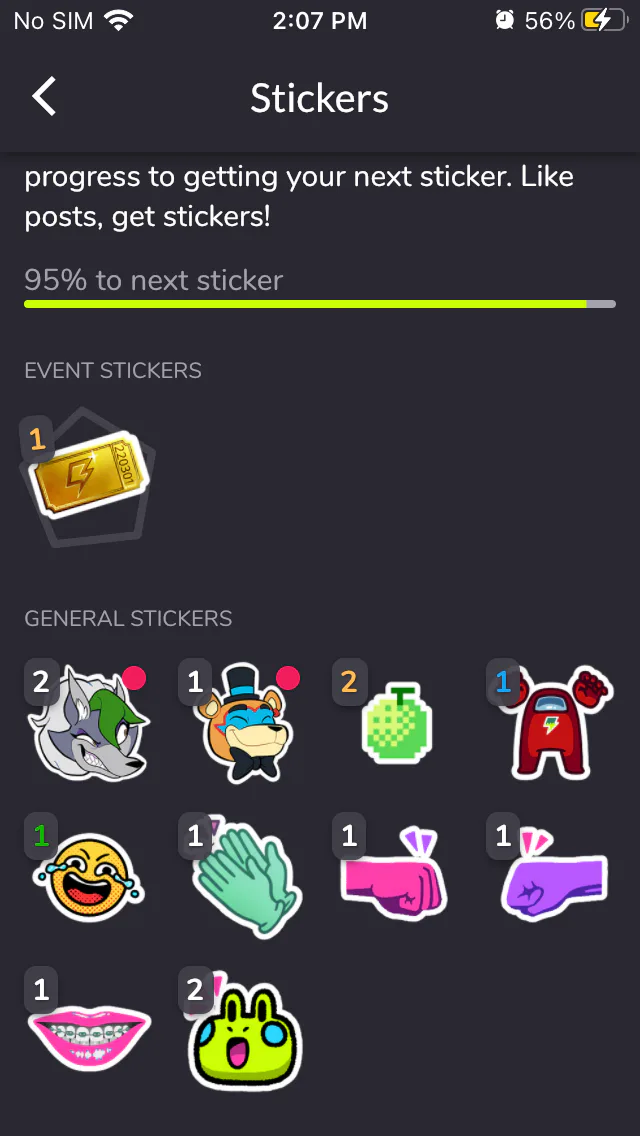The width and height of the screenshot is (640, 1136).
Task: Select the grey wolf sticker
Action: (x=90, y=723)
